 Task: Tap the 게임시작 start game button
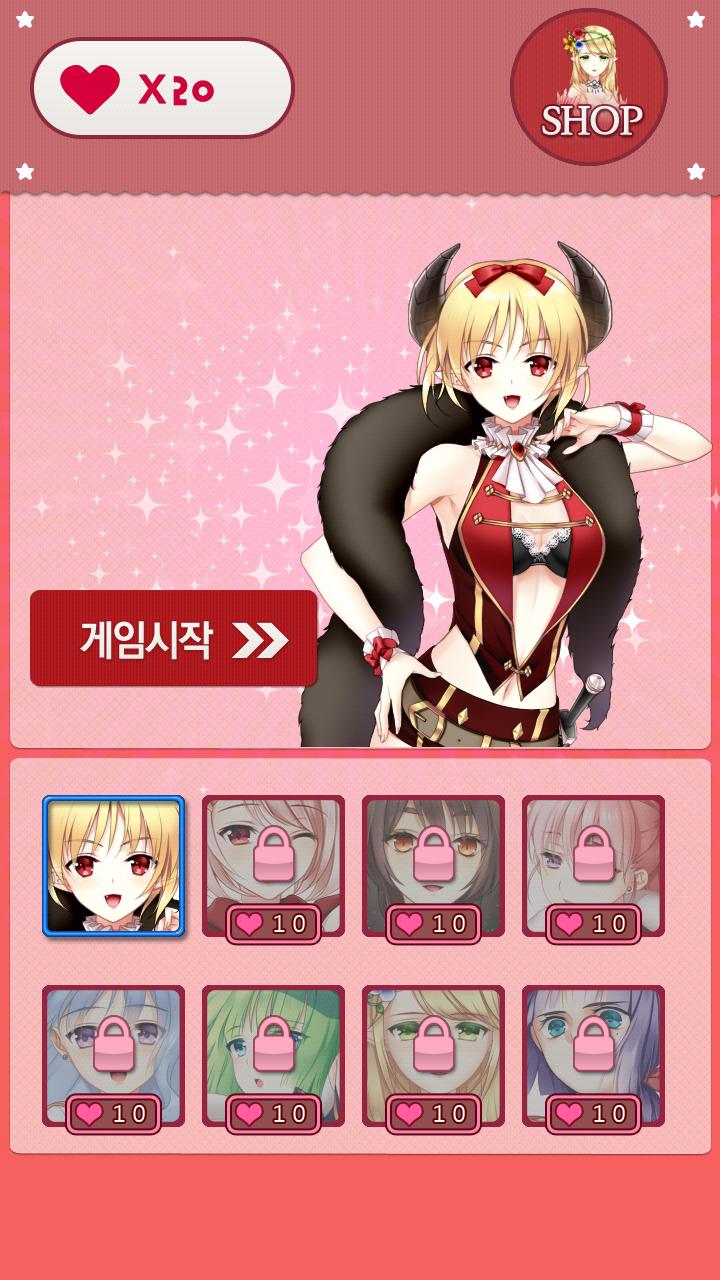pos(173,638)
